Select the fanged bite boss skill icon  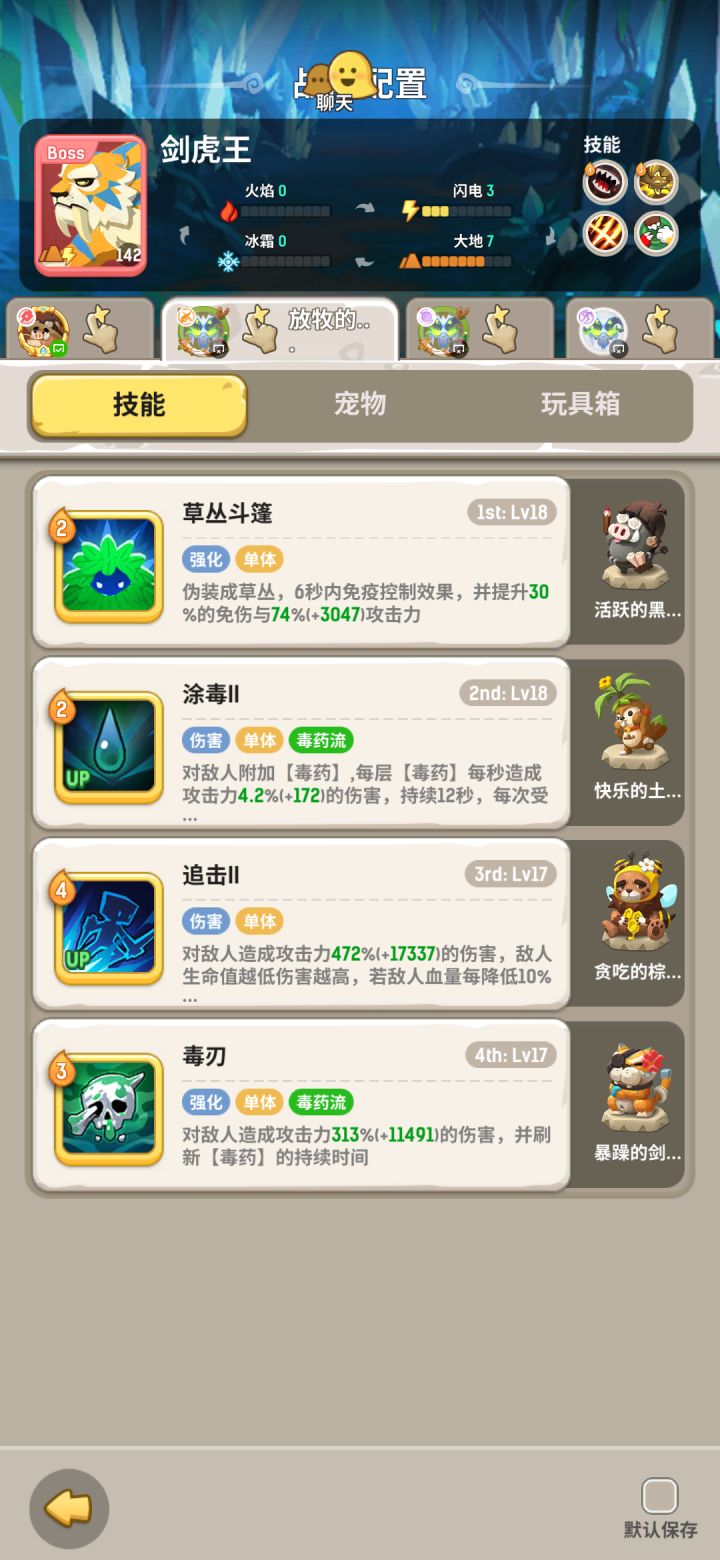(x=606, y=183)
